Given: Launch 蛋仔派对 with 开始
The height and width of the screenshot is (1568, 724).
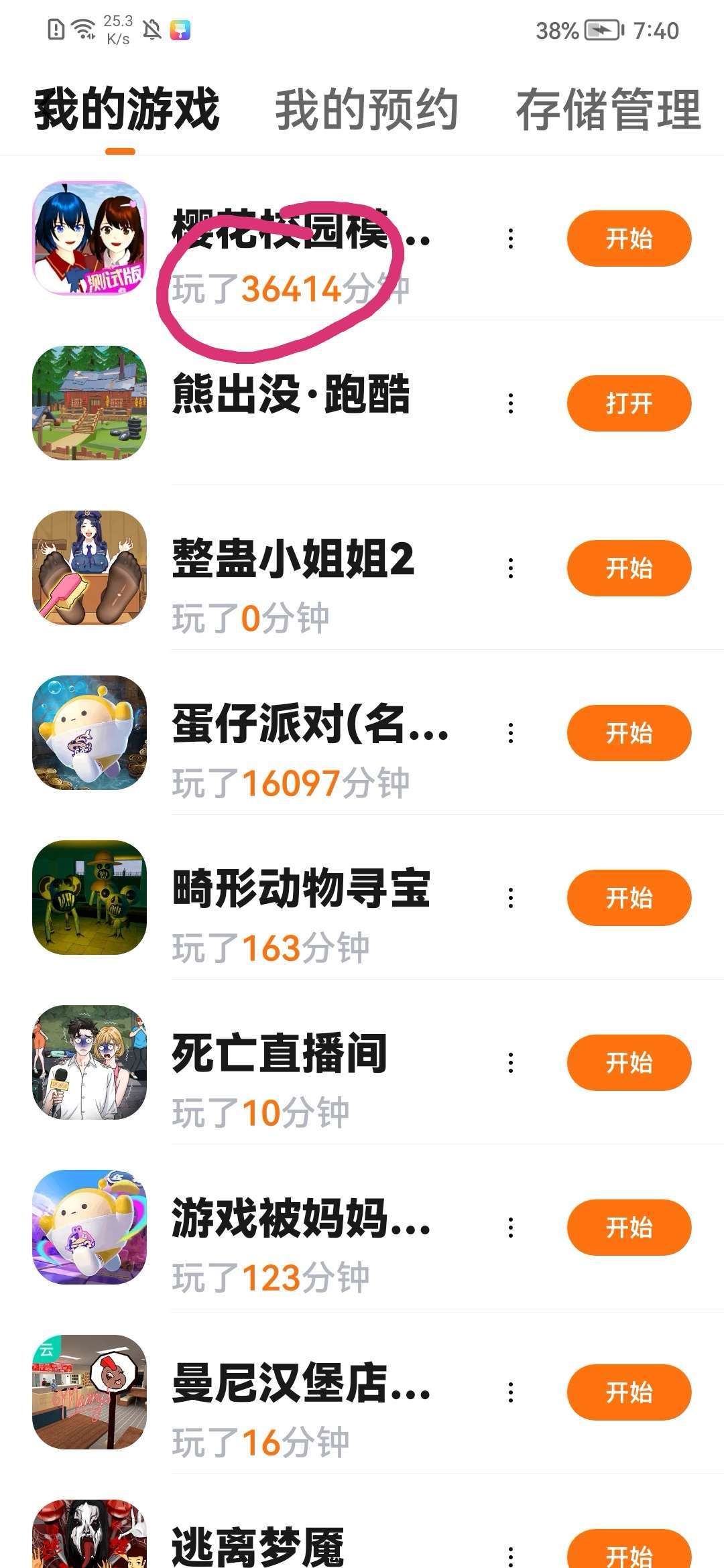Looking at the screenshot, I should (x=628, y=733).
